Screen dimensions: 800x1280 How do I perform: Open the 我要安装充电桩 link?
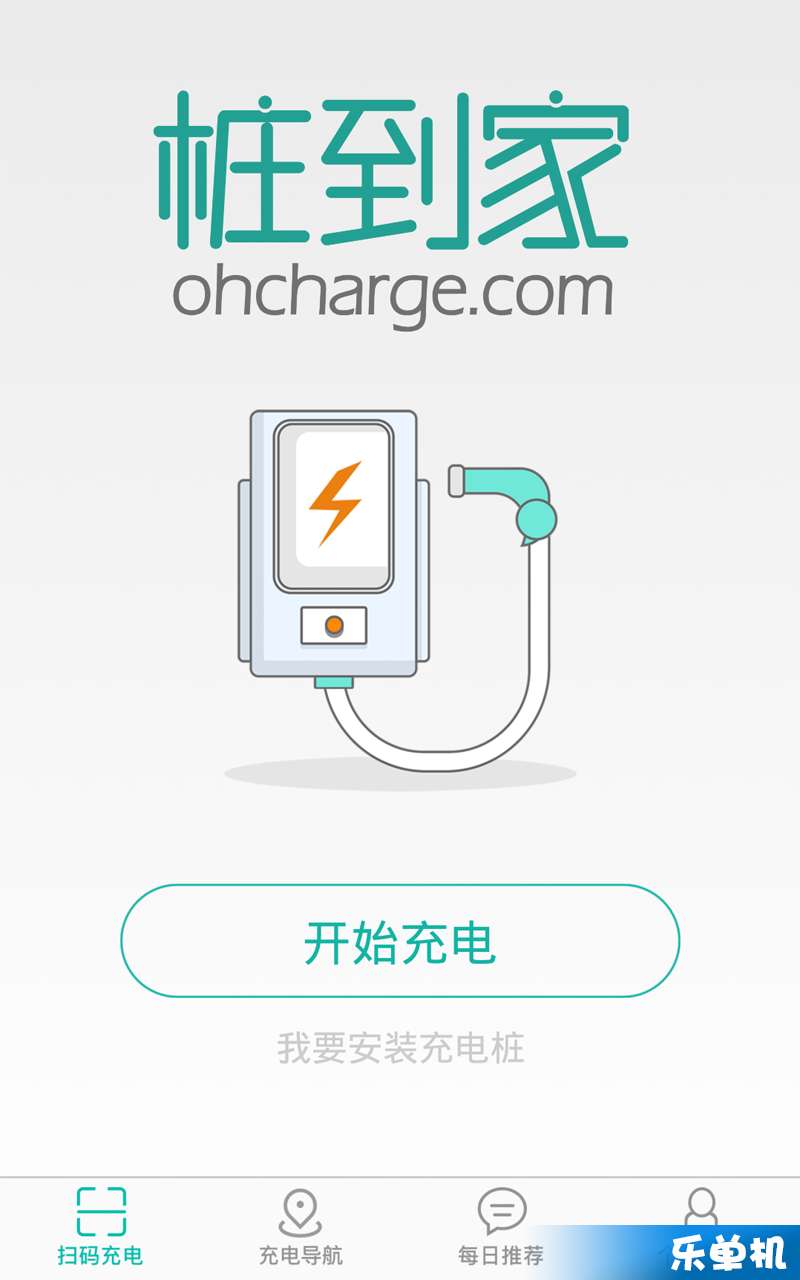coord(400,1048)
